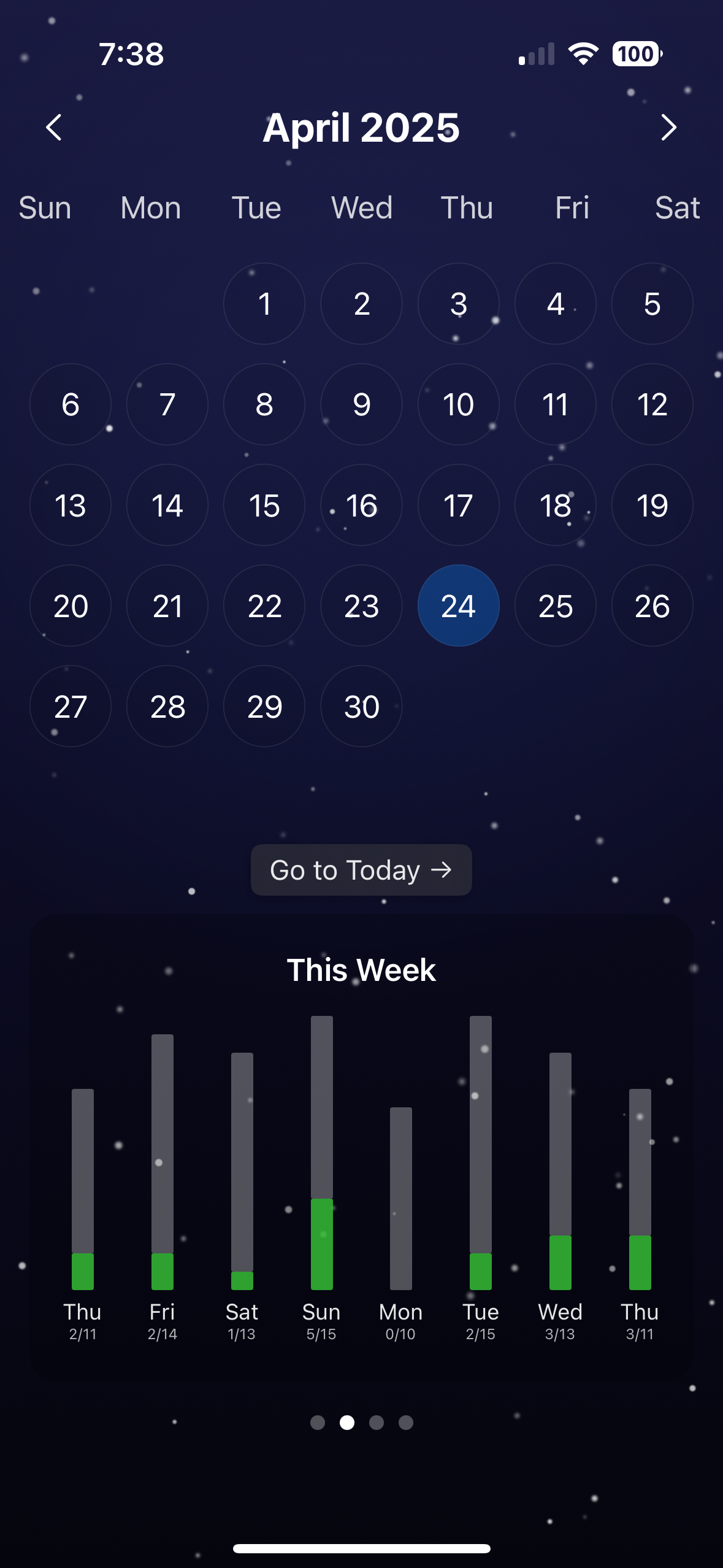Go to the next month

click(x=668, y=128)
